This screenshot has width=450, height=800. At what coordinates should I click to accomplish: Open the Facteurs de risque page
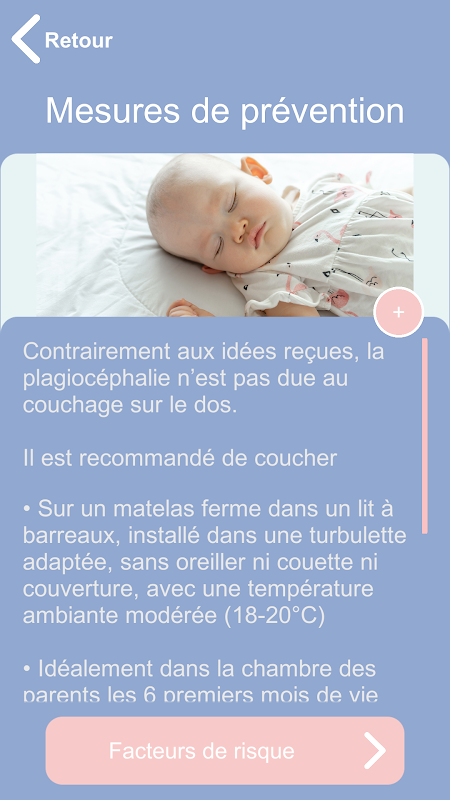coord(225,751)
